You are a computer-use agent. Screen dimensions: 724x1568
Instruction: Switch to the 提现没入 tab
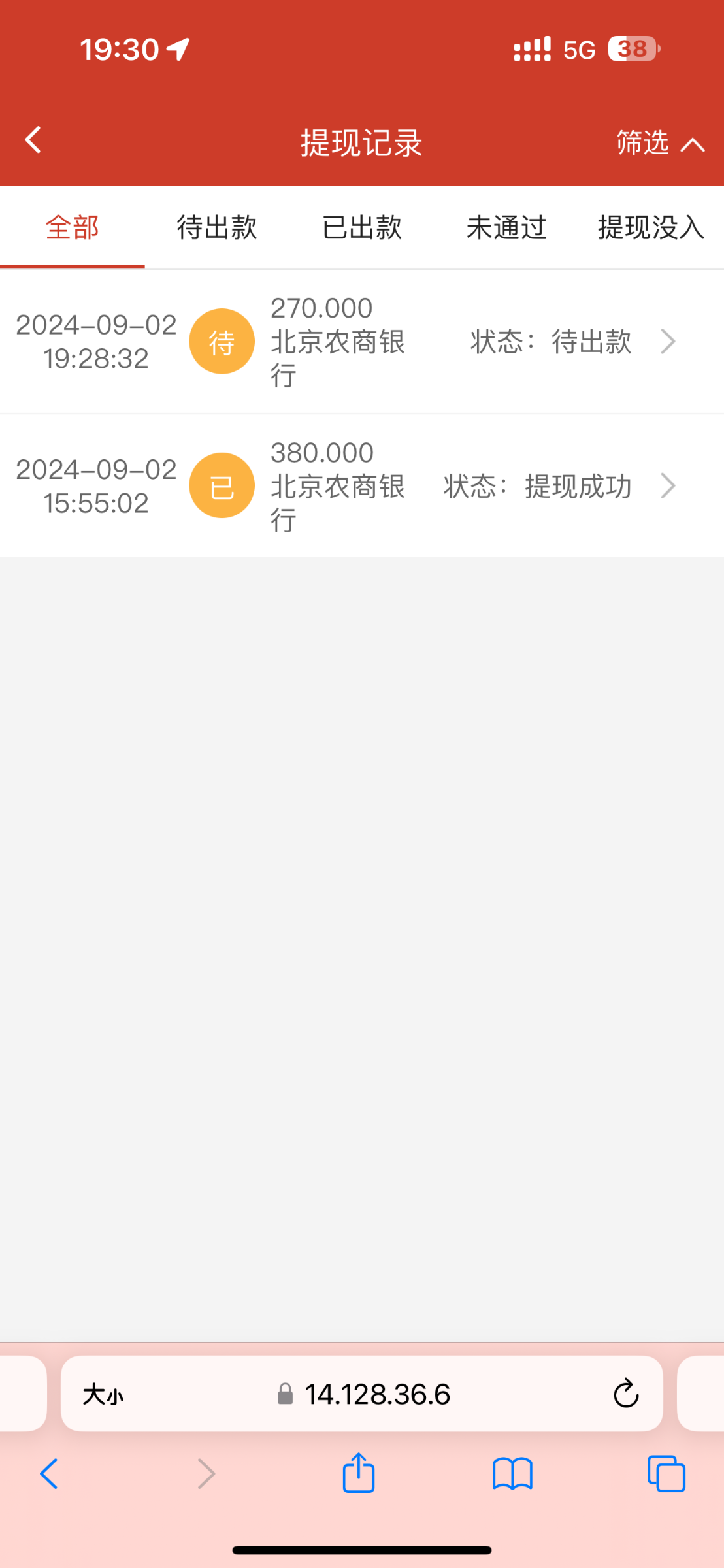[x=651, y=227]
